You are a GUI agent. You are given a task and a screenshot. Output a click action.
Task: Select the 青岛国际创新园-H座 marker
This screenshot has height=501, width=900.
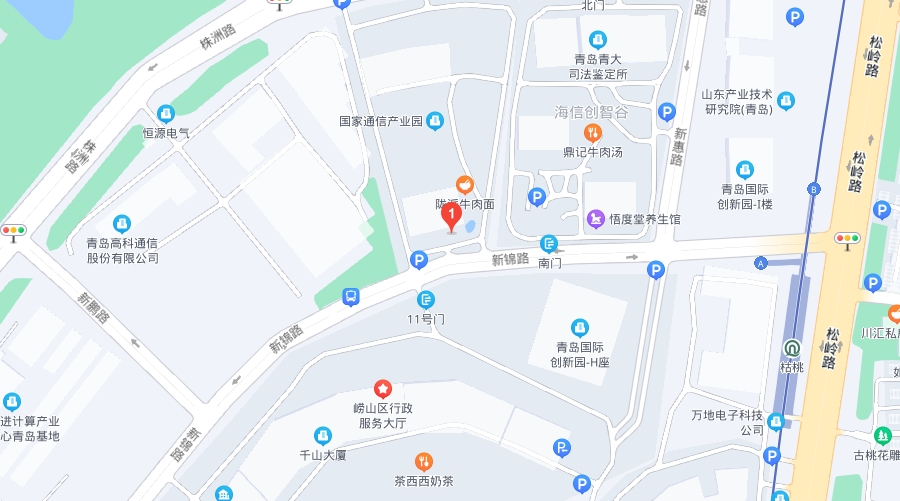click(579, 327)
